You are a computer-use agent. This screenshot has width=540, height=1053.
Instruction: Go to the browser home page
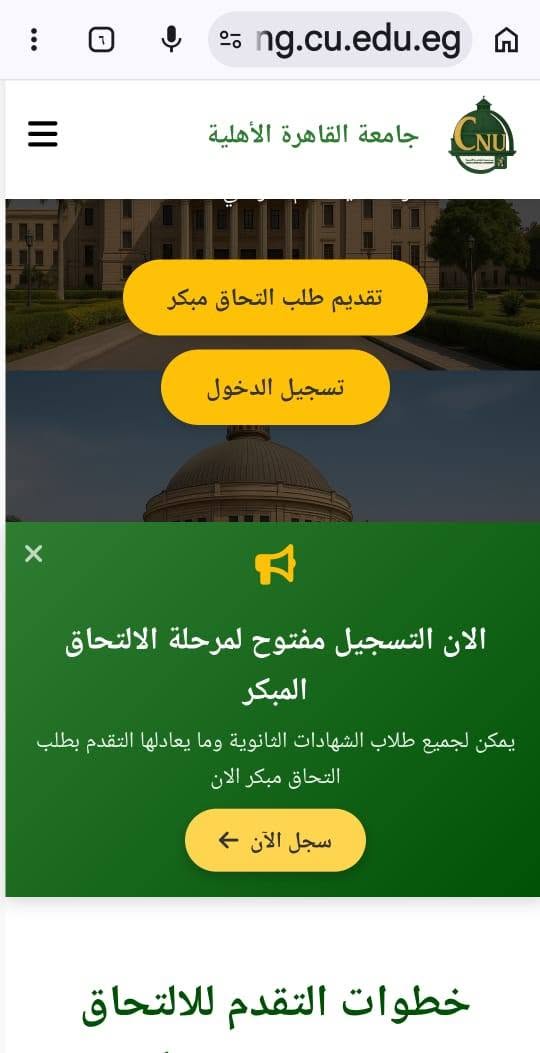tap(506, 40)
